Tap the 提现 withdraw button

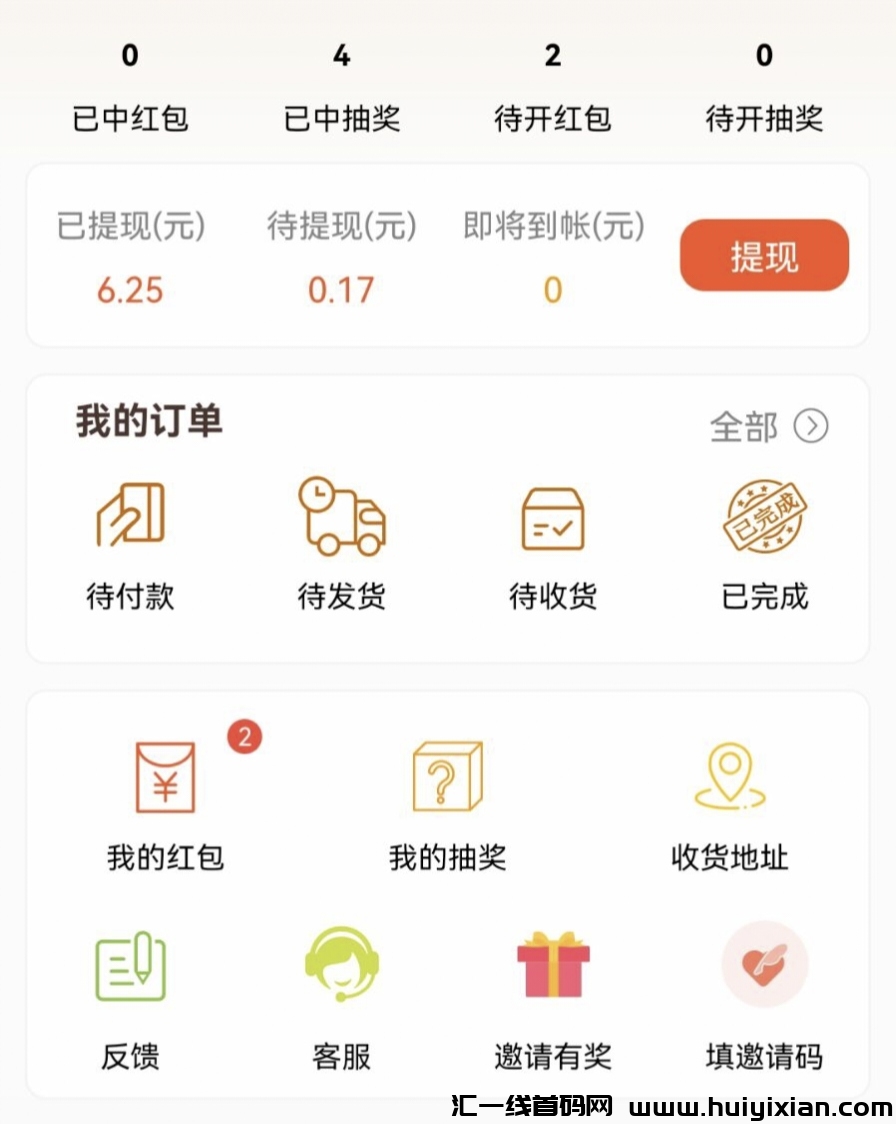pos(764,256)
